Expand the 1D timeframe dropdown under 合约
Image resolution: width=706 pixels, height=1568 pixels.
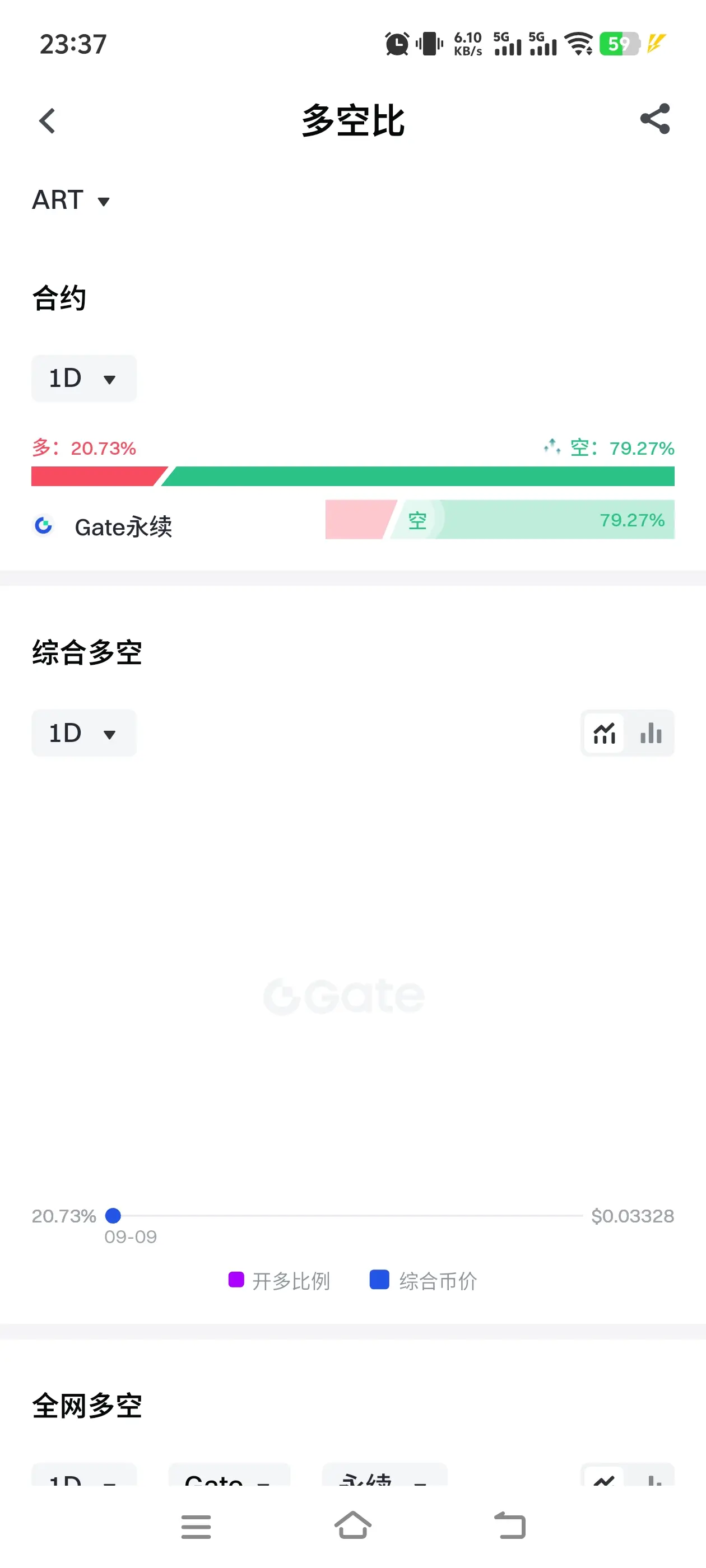tap(83, 378)
